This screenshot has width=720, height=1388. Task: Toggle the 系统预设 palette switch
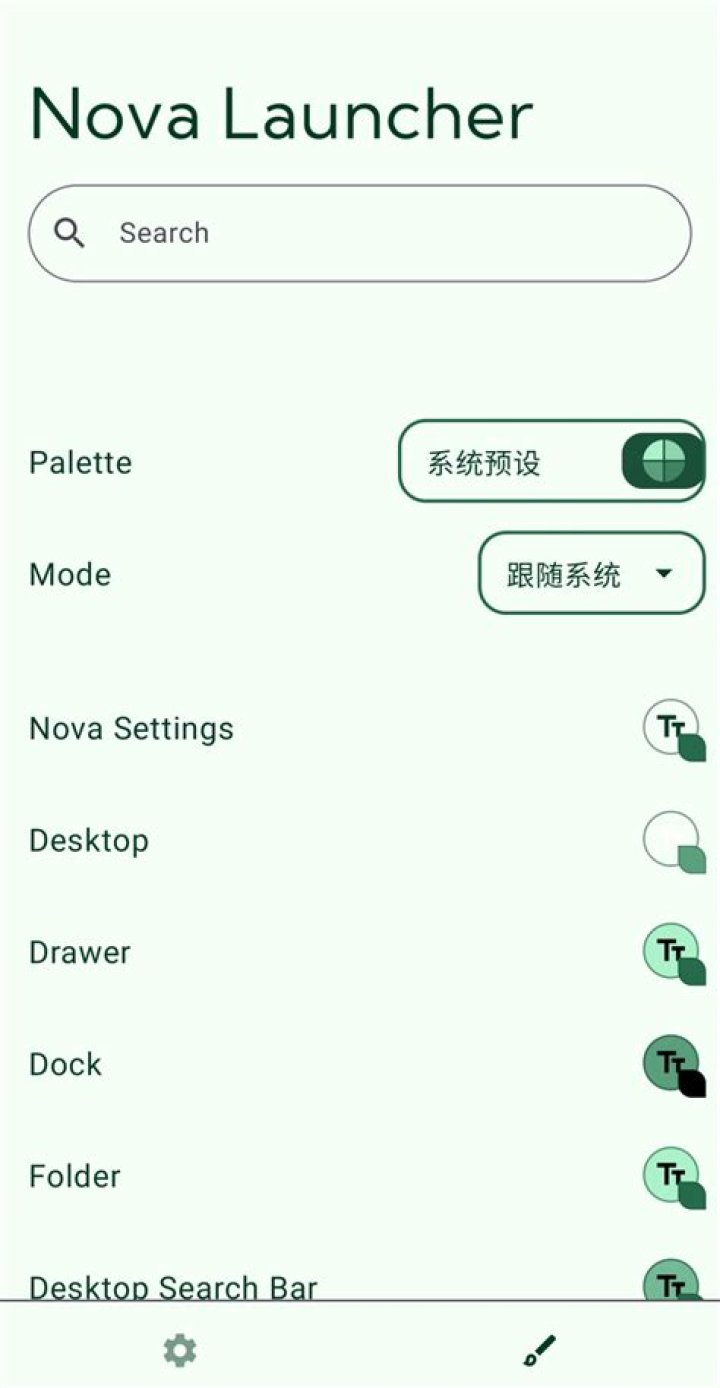(550, 462)
